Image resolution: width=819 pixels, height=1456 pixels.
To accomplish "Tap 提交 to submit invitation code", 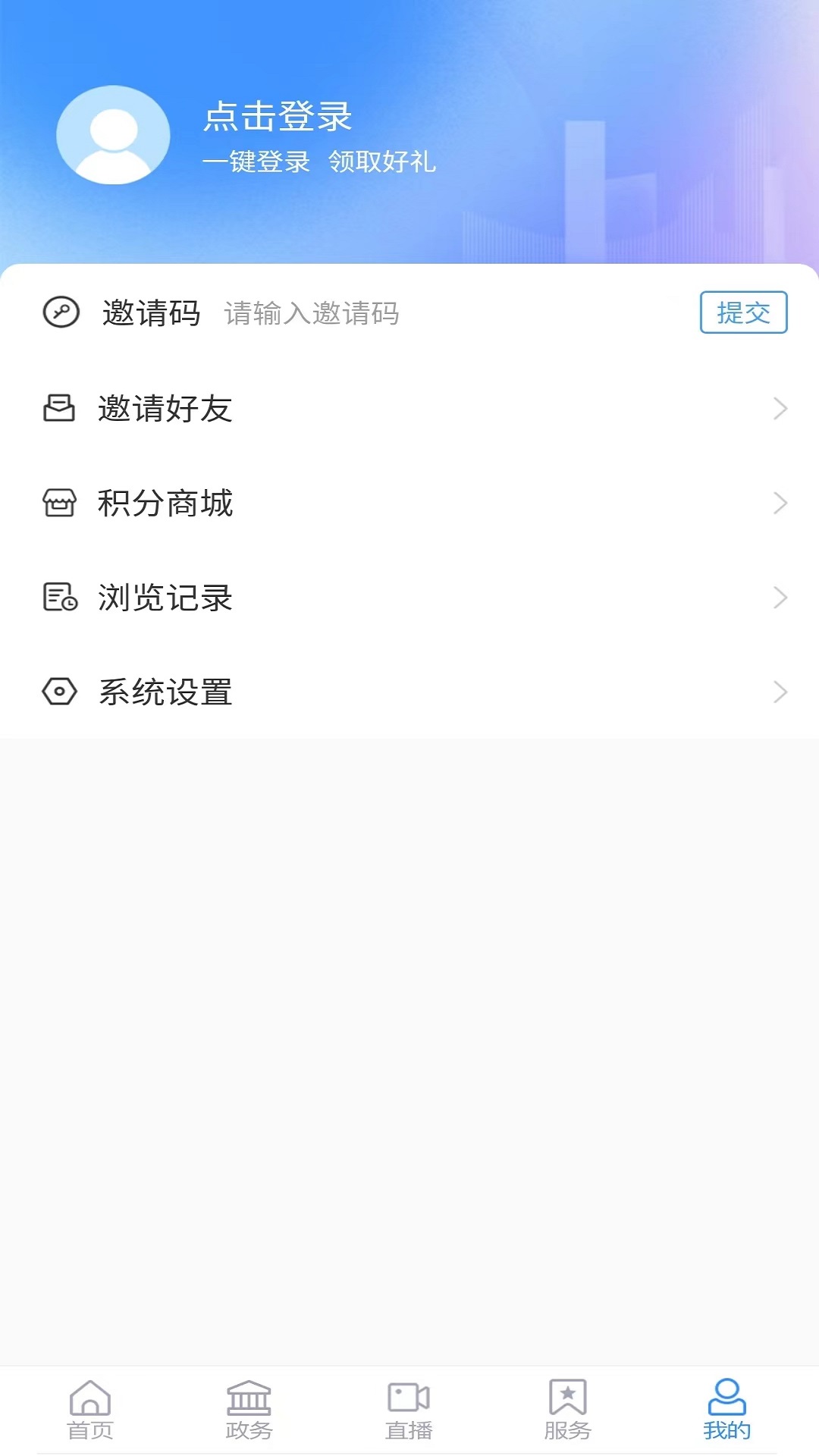I will 745,312.
